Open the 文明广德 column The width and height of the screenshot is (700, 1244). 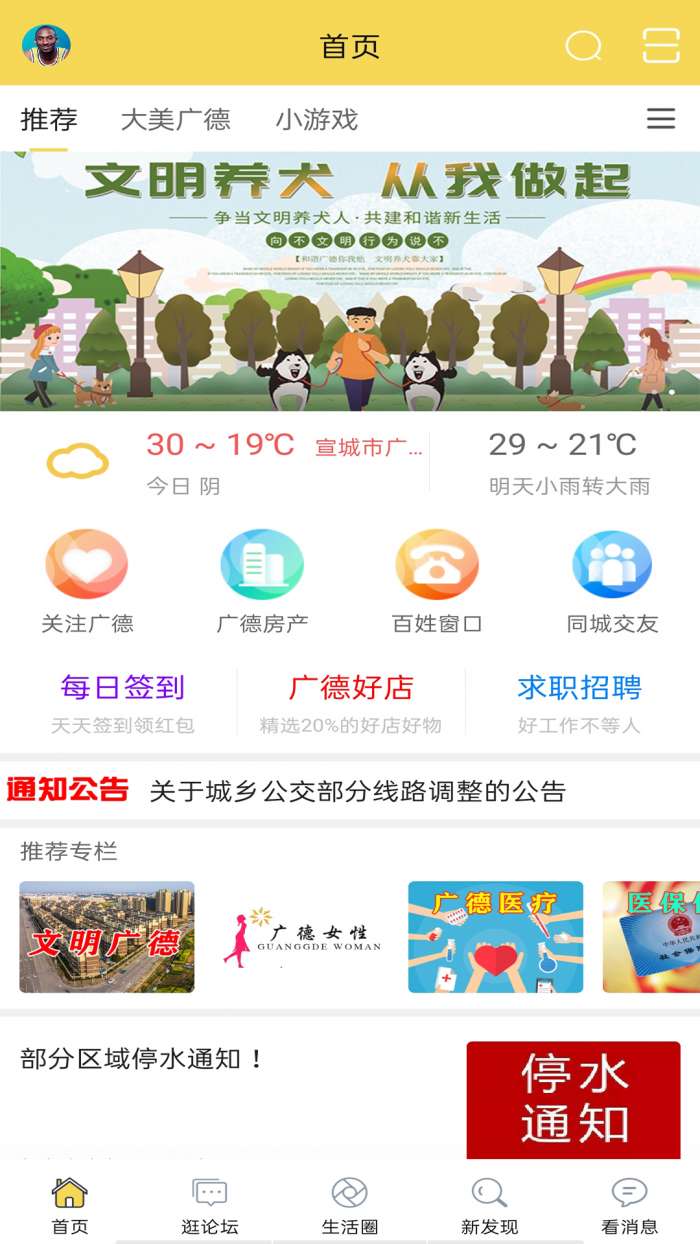coord(107,936)
